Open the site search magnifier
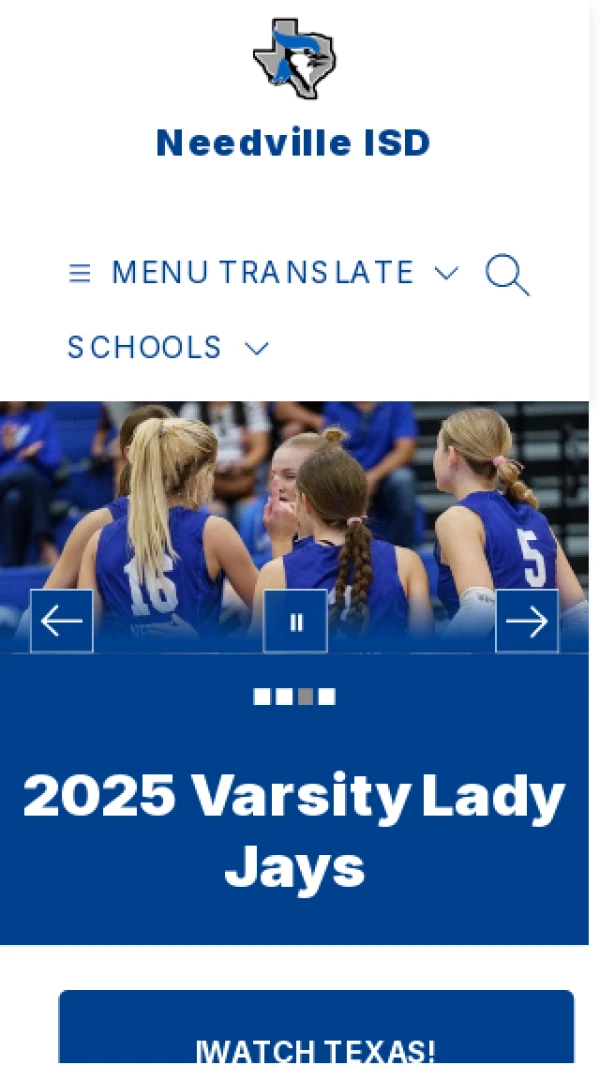The width and height of the screenshot is (600, 1065). tap(507, 274)
